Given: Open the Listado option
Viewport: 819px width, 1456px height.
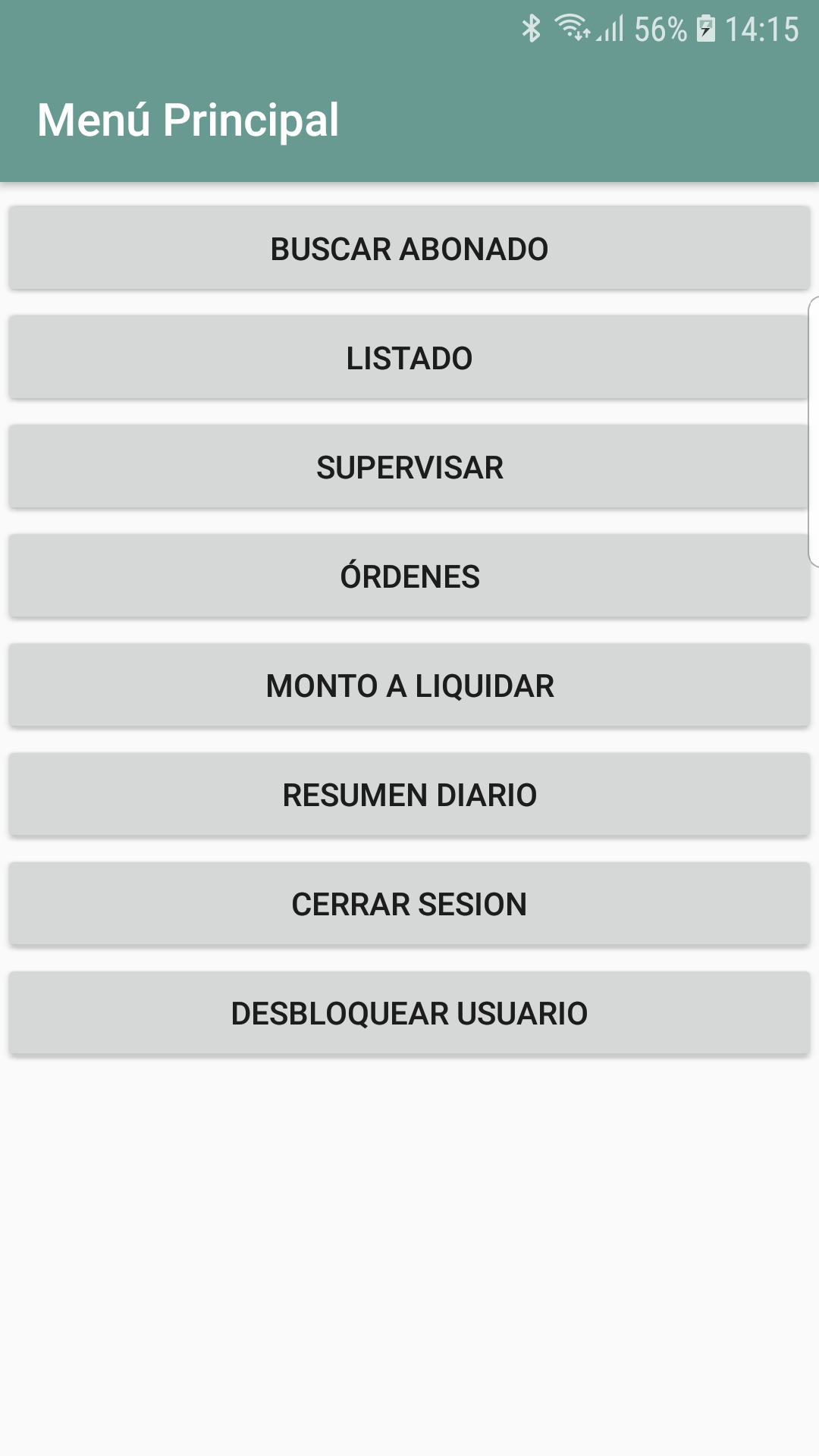Looking at the screenshot, I should [x=409, y=358].
